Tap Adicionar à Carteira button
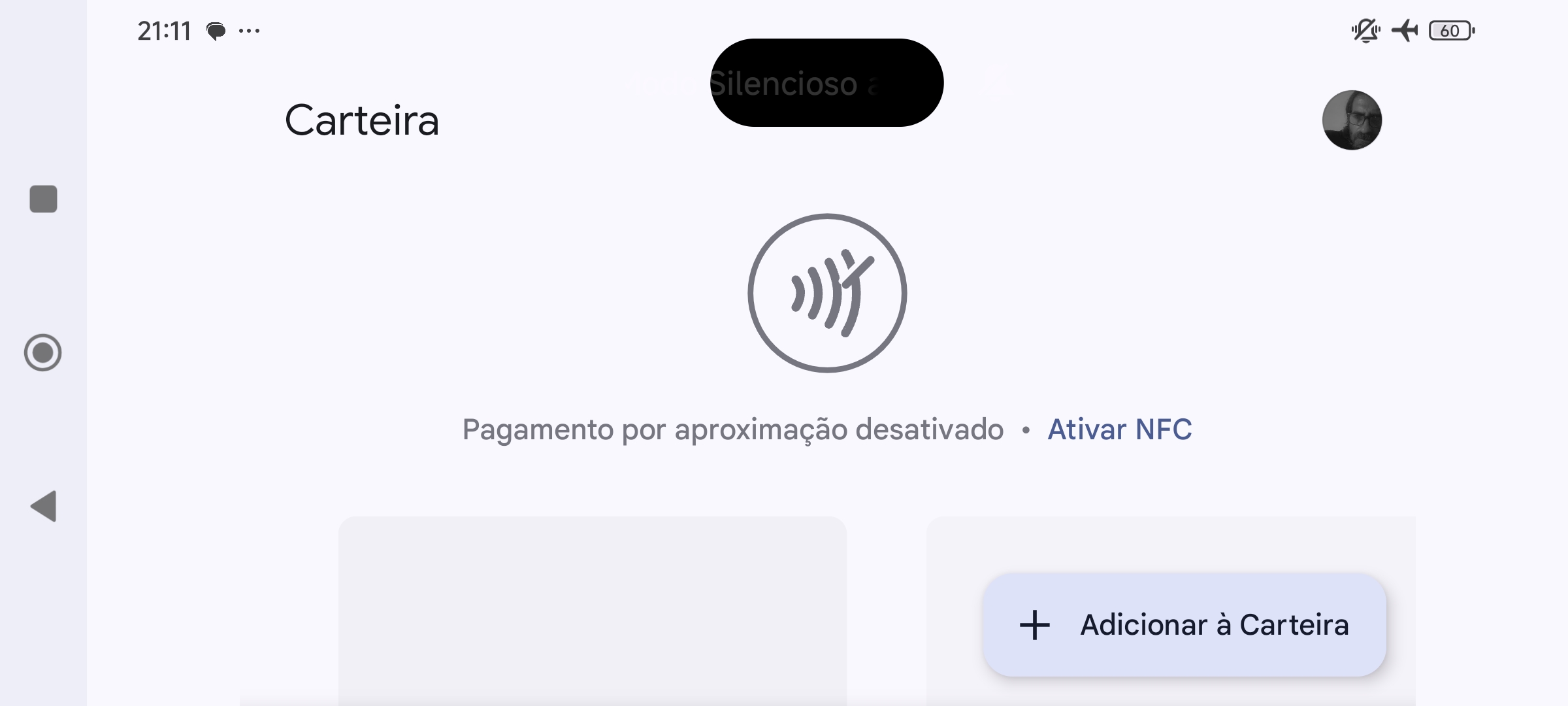 click(x=1184, y=625)
